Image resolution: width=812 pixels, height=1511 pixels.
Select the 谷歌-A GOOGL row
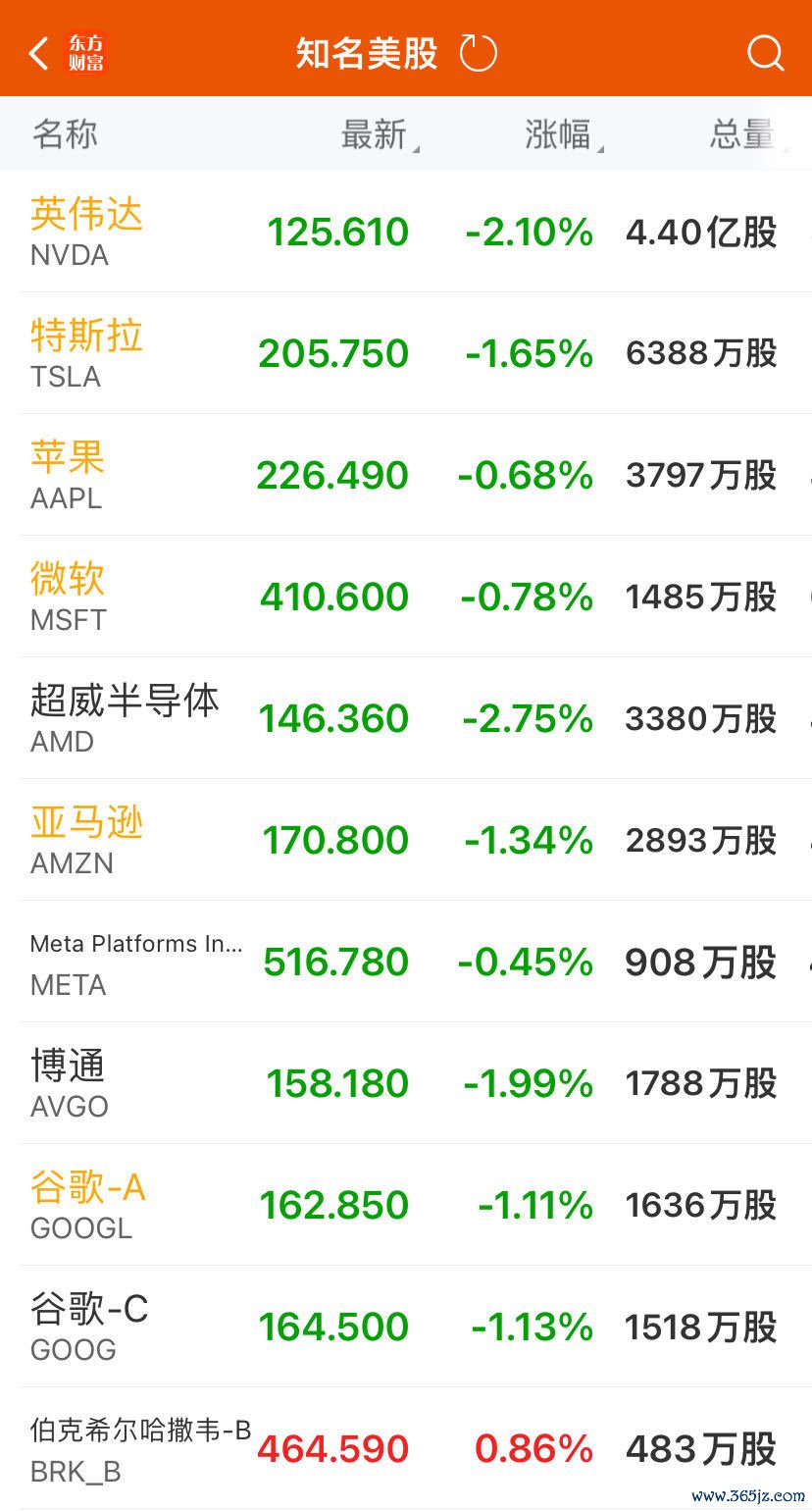pos(406,1205)
